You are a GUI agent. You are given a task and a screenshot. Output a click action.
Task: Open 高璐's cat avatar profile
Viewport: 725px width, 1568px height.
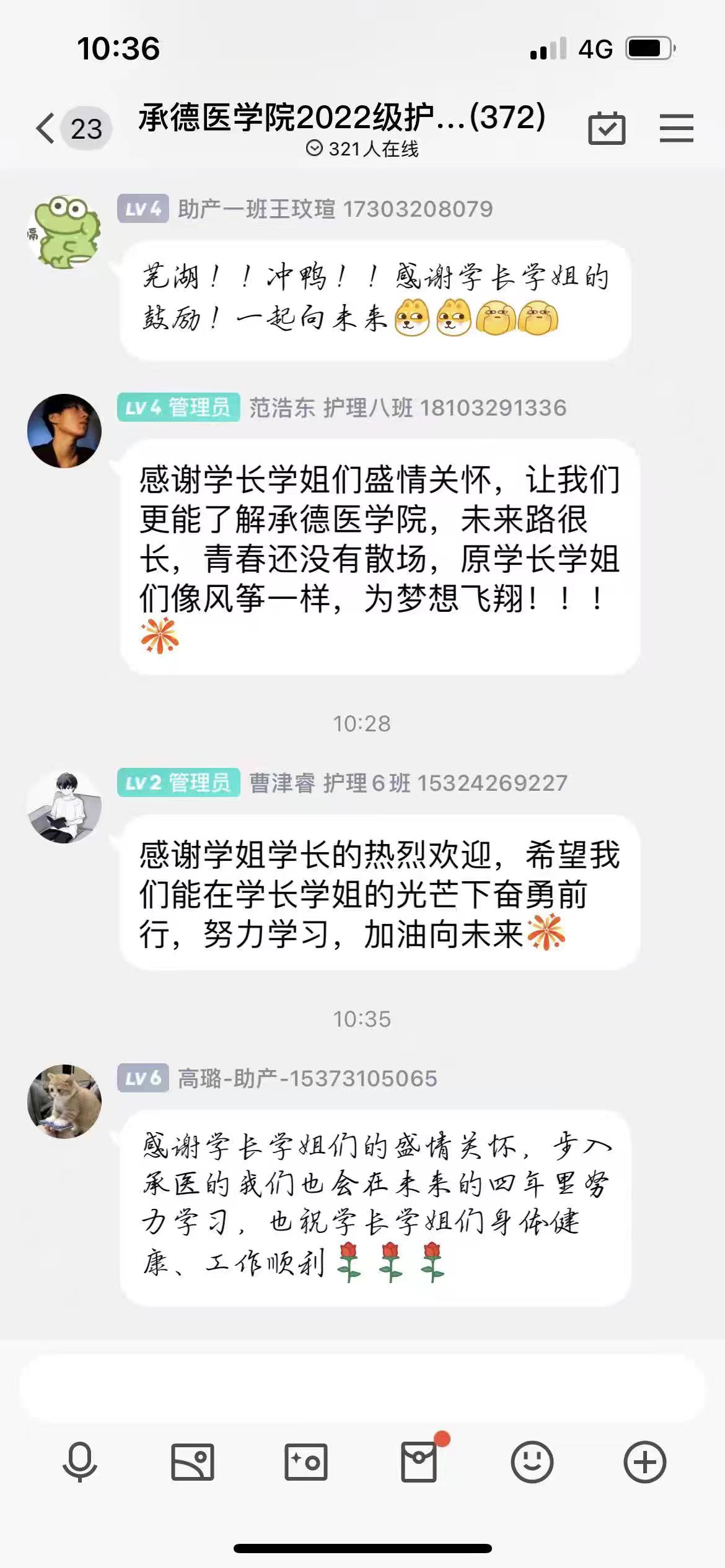(64, 1102)
